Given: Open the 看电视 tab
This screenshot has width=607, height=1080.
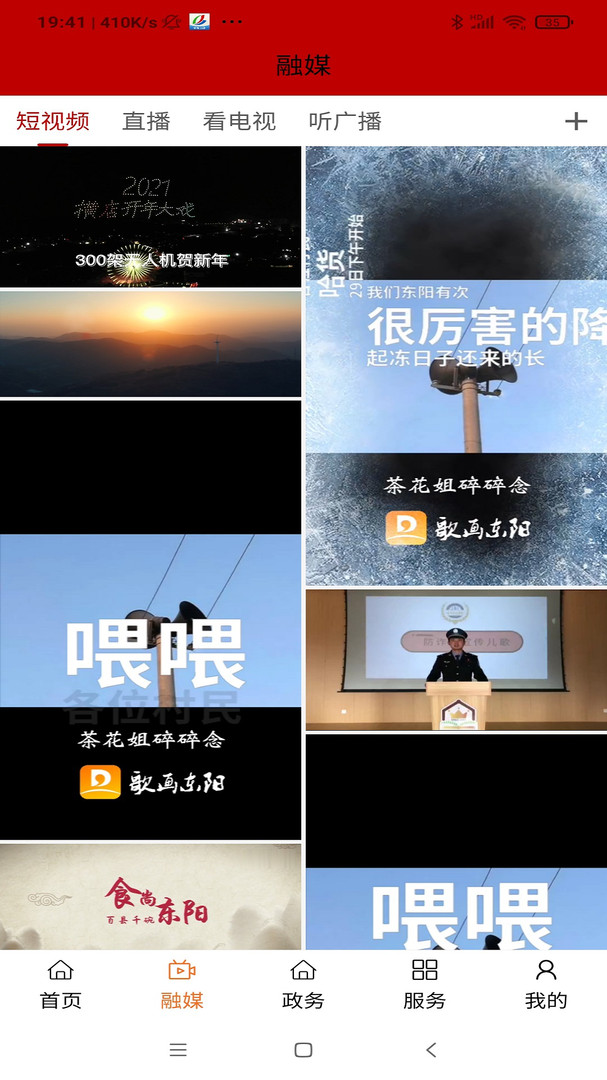Looking at the screenshot, I should coord(239,122).
